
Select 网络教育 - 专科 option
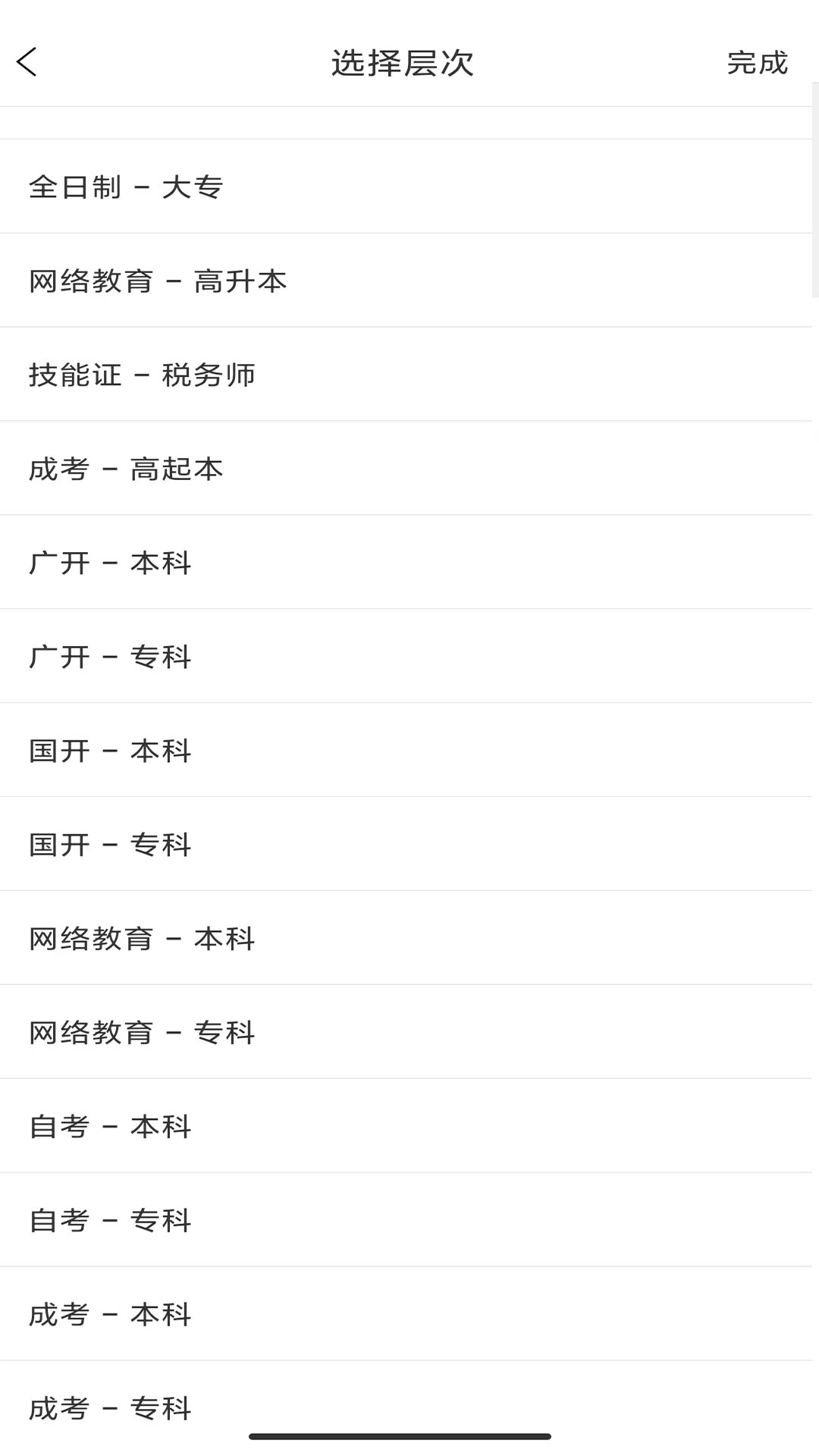[x=141, y=1032]
